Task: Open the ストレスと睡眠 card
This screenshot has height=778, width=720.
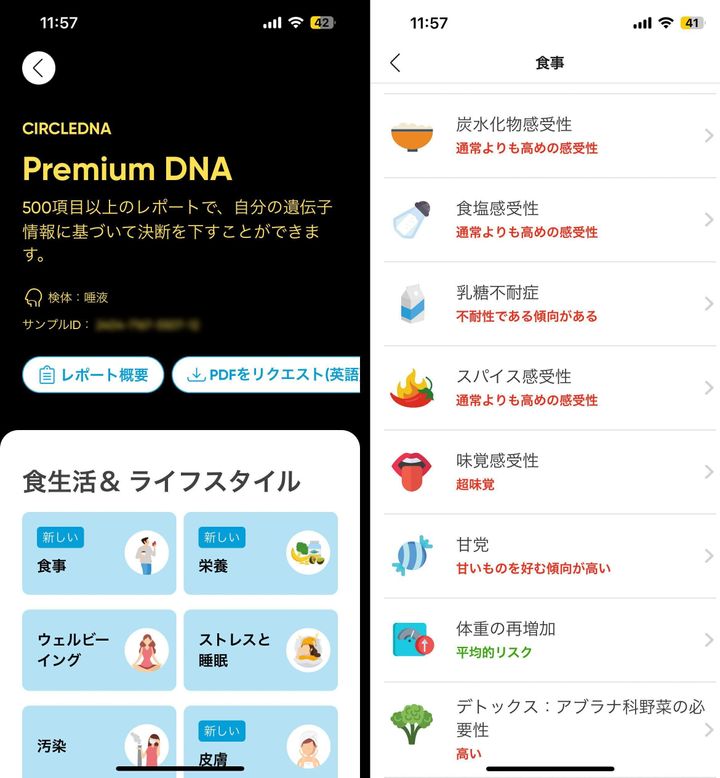Action: [261, 650]
